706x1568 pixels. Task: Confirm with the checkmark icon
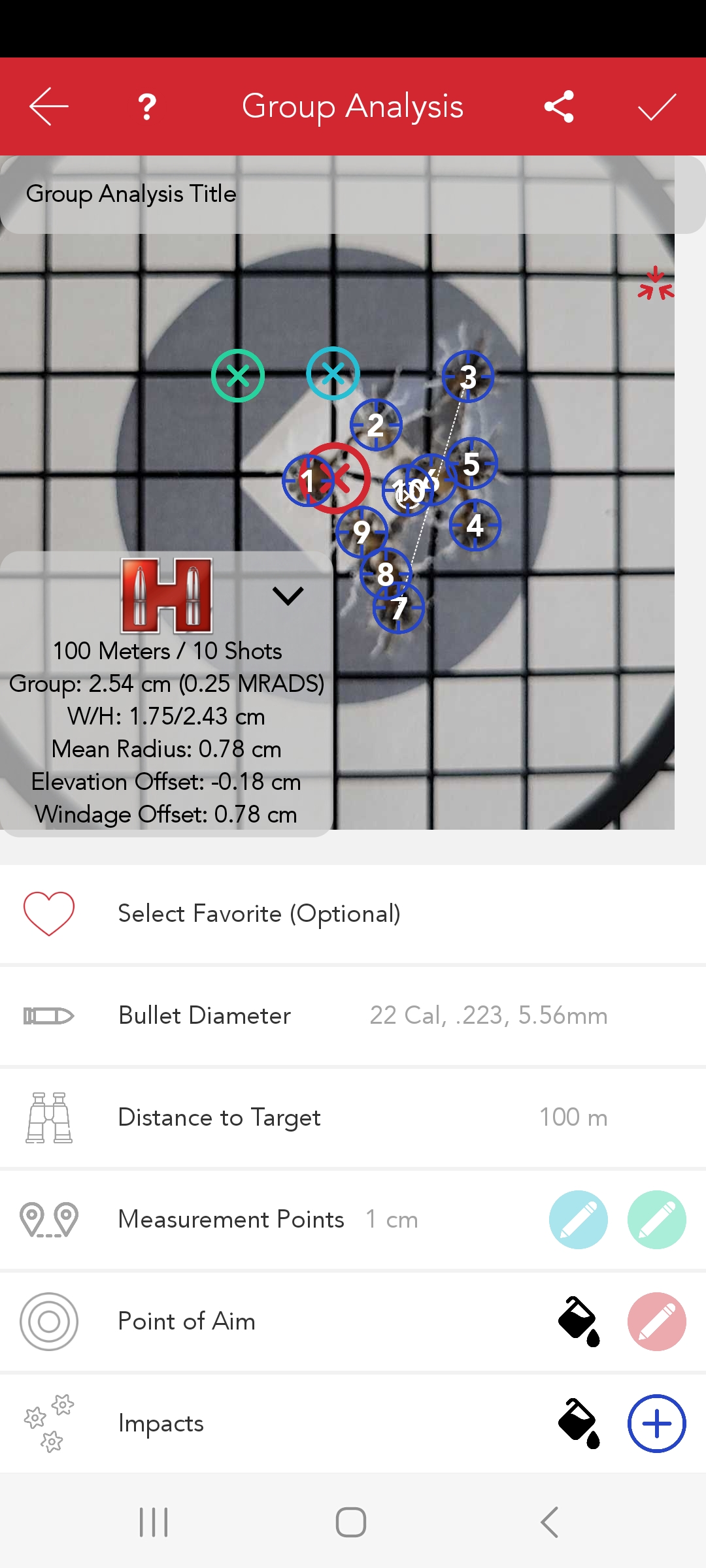coord(656,107)
